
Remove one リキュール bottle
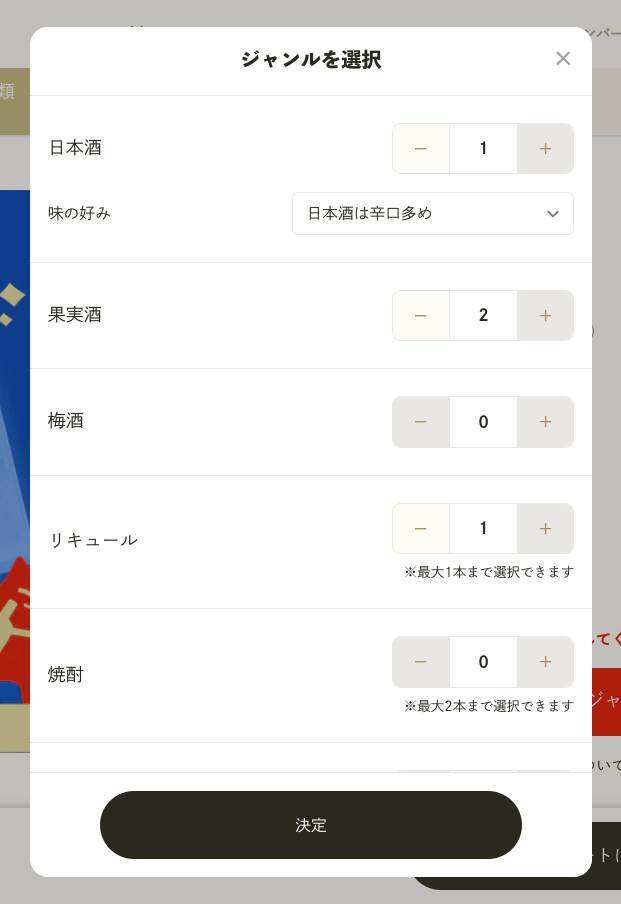[421, 528]
